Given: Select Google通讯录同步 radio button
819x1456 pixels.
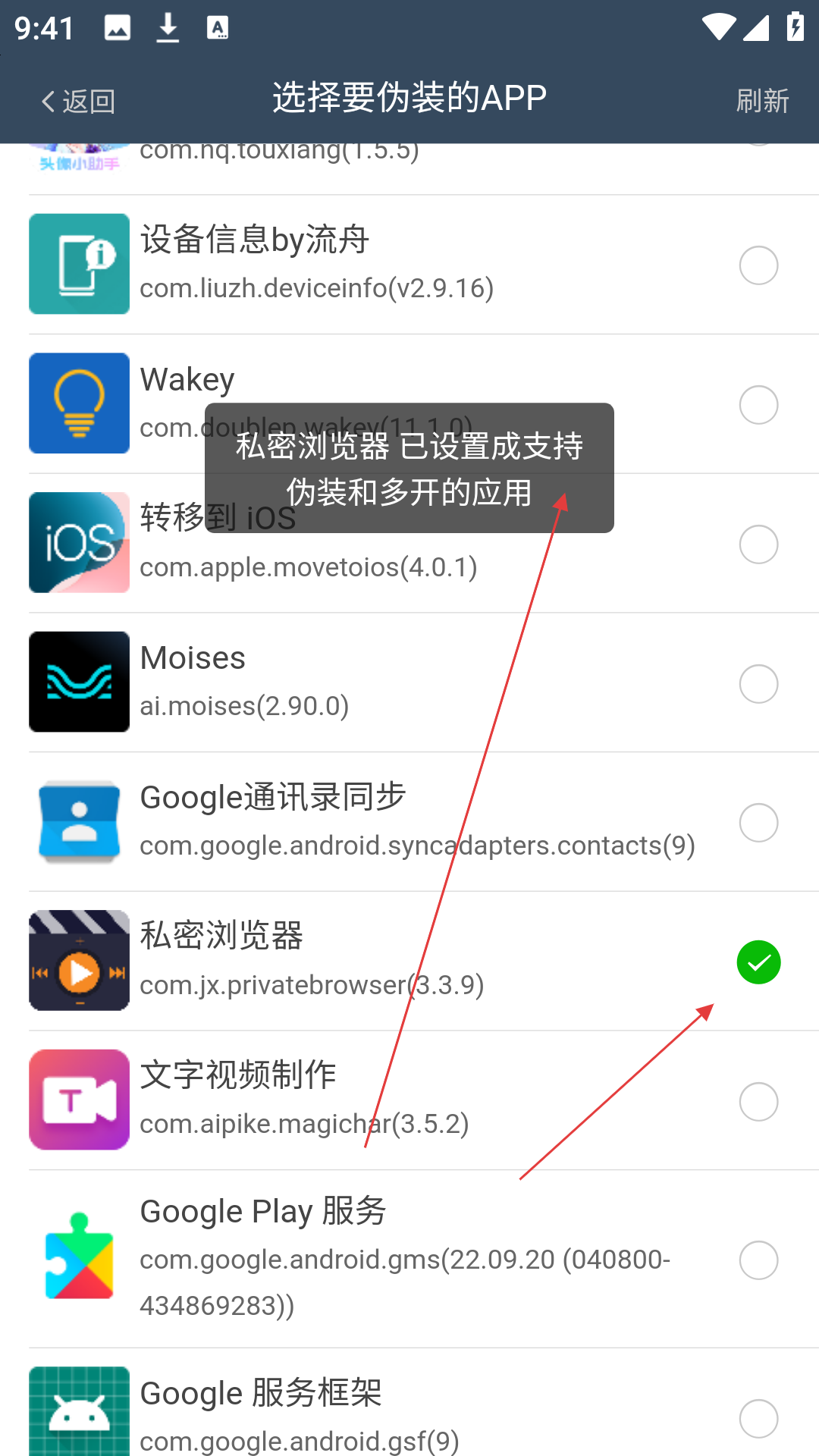Looking at the screenshot, I should [758, 823].
